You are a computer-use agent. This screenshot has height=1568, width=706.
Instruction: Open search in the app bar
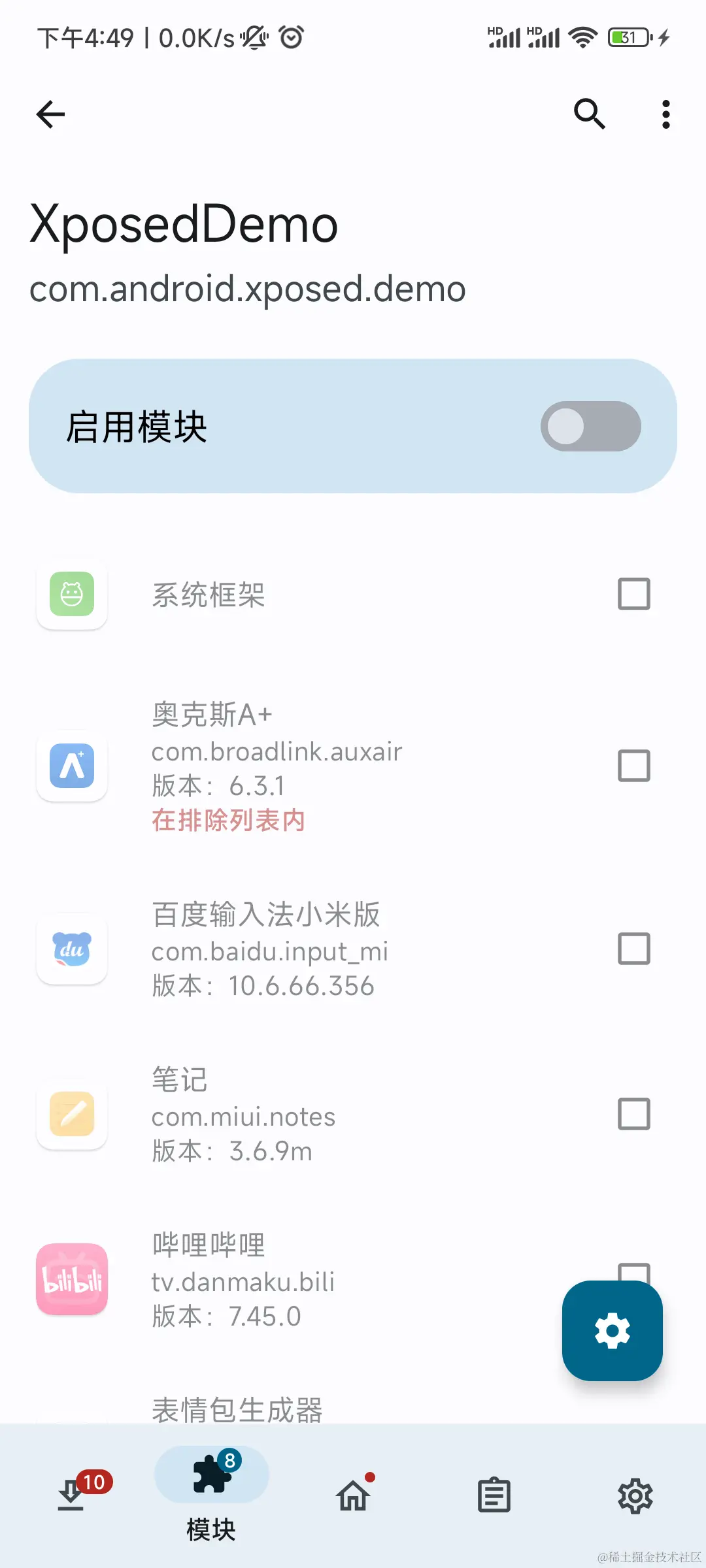click(x=589, y=114)
